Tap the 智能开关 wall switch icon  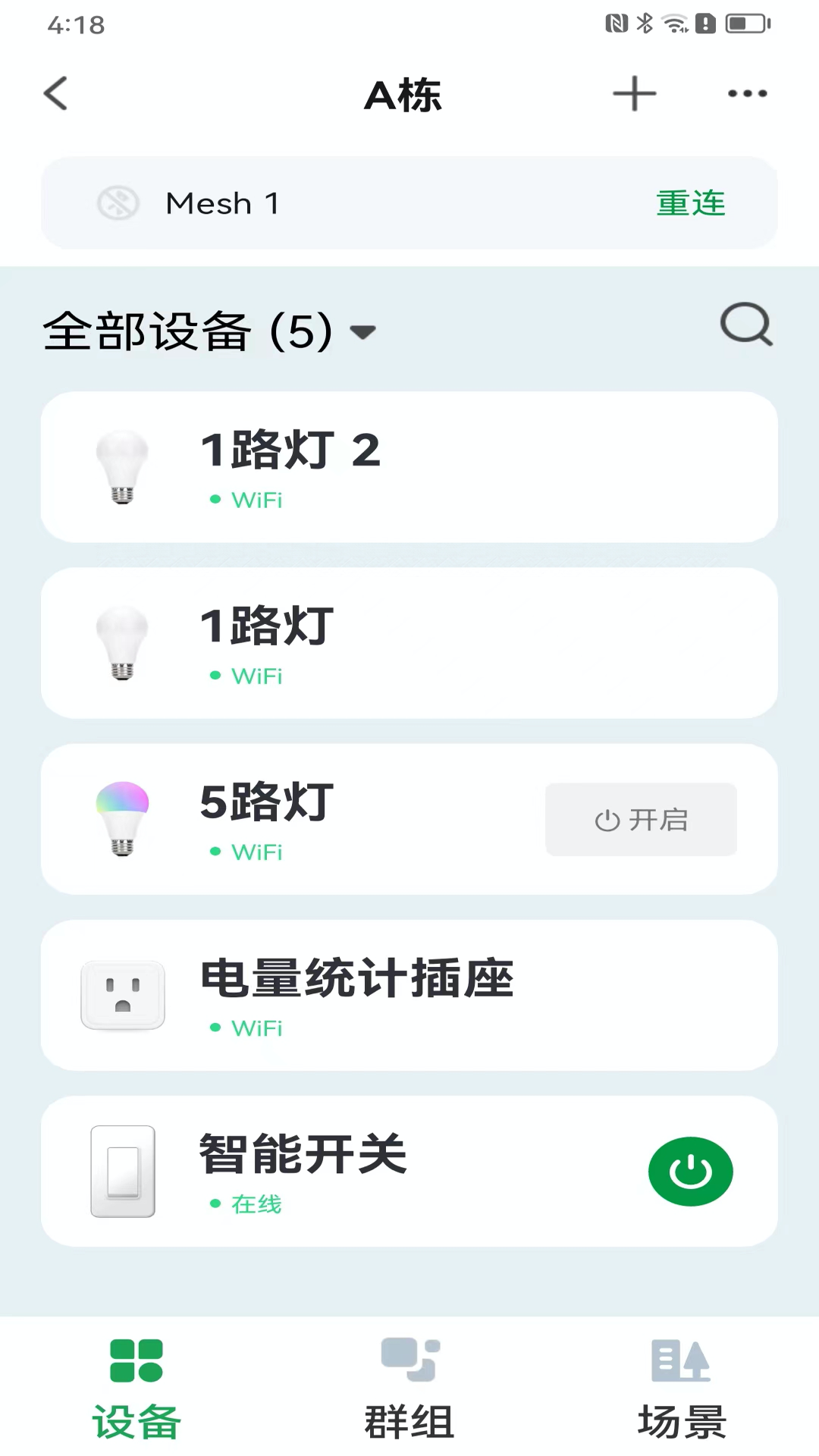[123, 1170]
